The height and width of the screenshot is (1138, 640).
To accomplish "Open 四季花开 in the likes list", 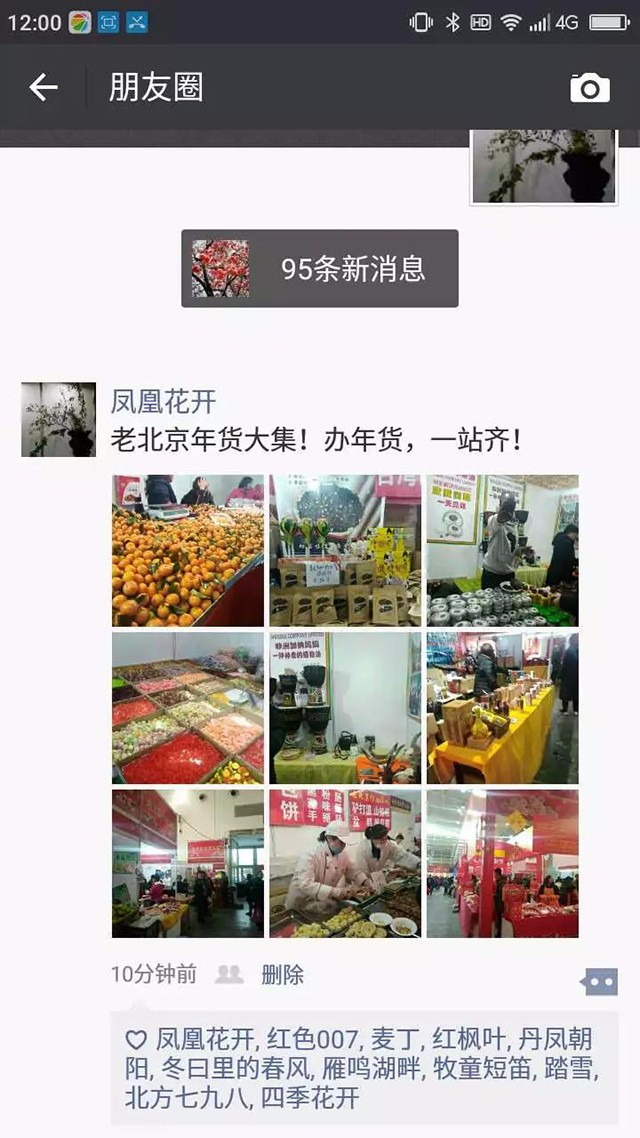I will pyautogui.click(x=310, y=1099).
